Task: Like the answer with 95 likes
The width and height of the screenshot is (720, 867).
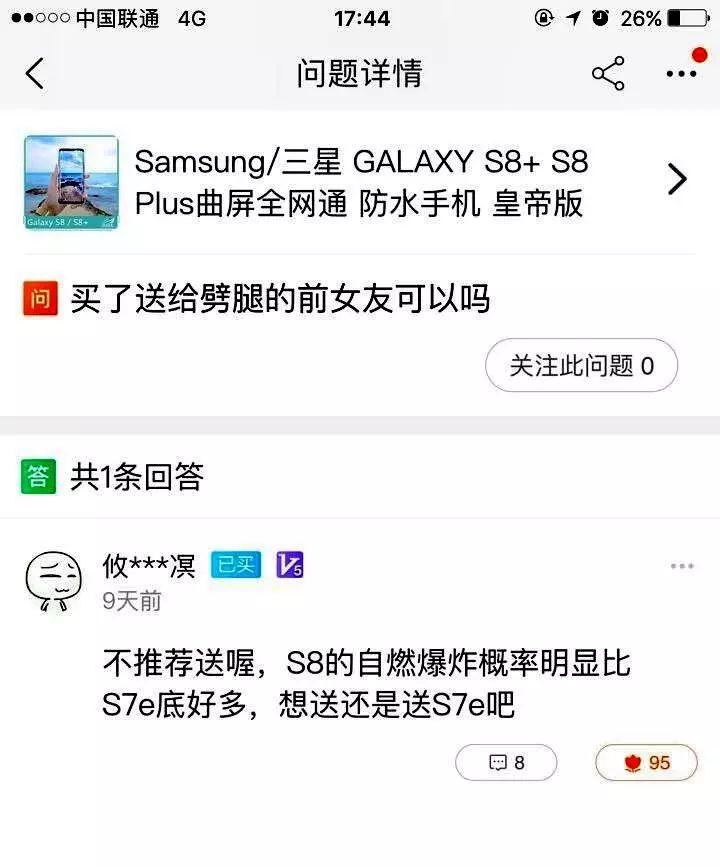Action: pos(646,763)
